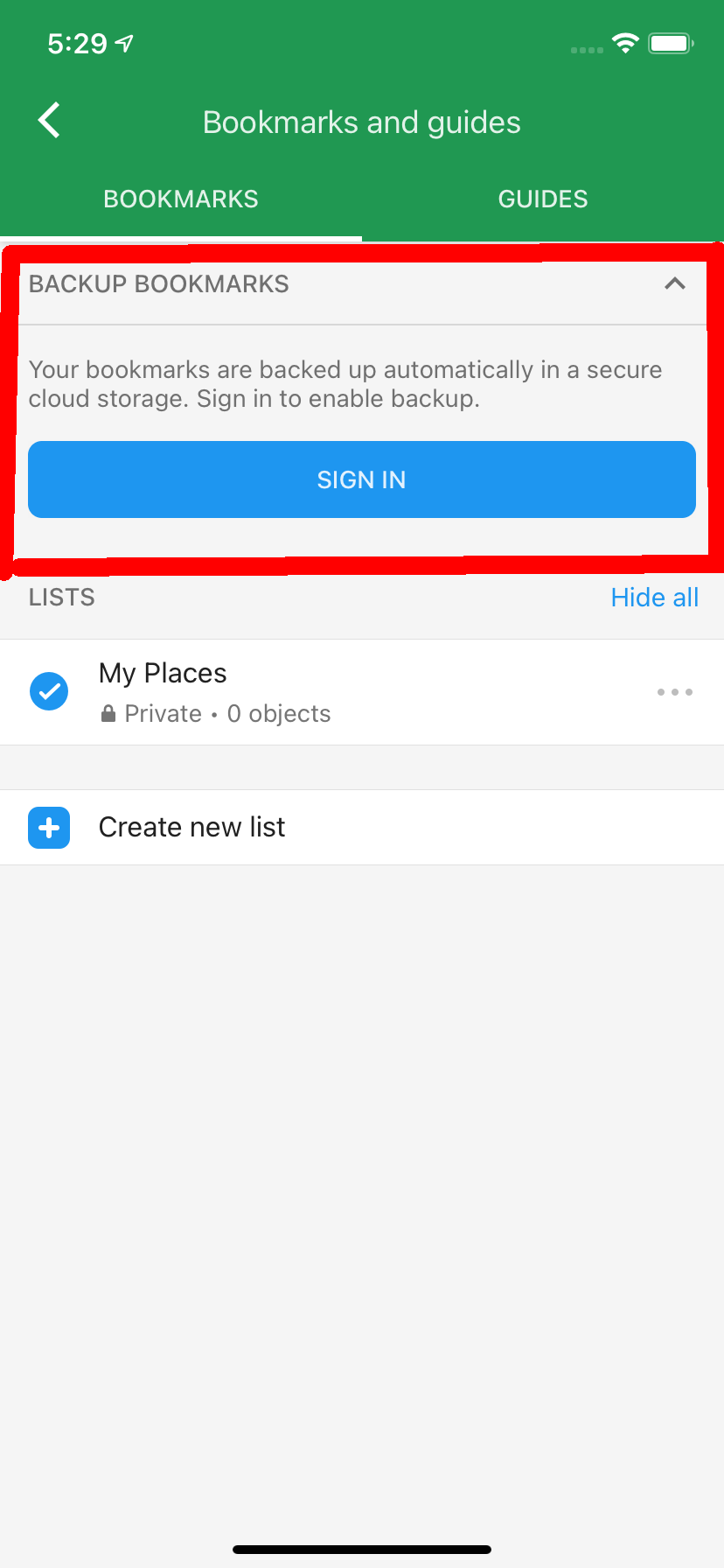Uncheck My Places visibility checkmark
This screenshot has height=1568, width=724.
[50, 691]
